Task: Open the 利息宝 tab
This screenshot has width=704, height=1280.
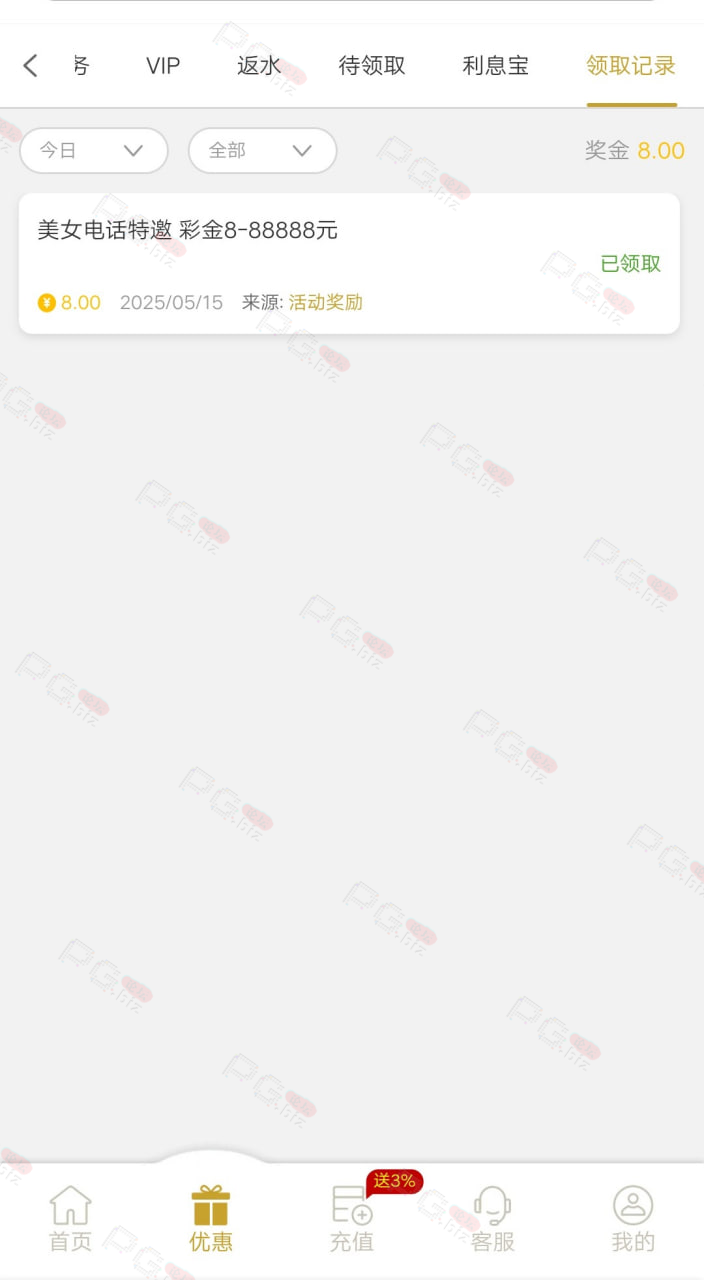Action: 495,66
